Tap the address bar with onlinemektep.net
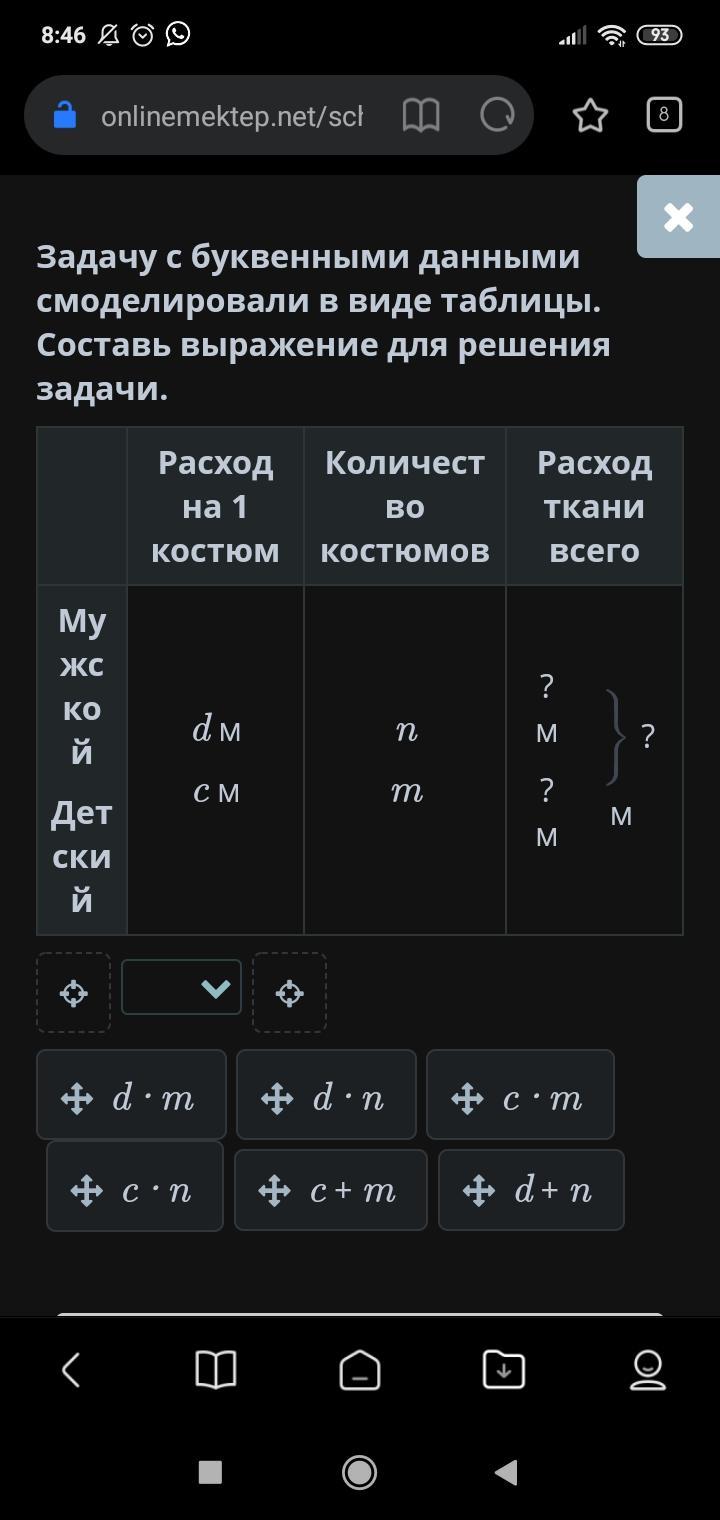 [x=232, y=116]
